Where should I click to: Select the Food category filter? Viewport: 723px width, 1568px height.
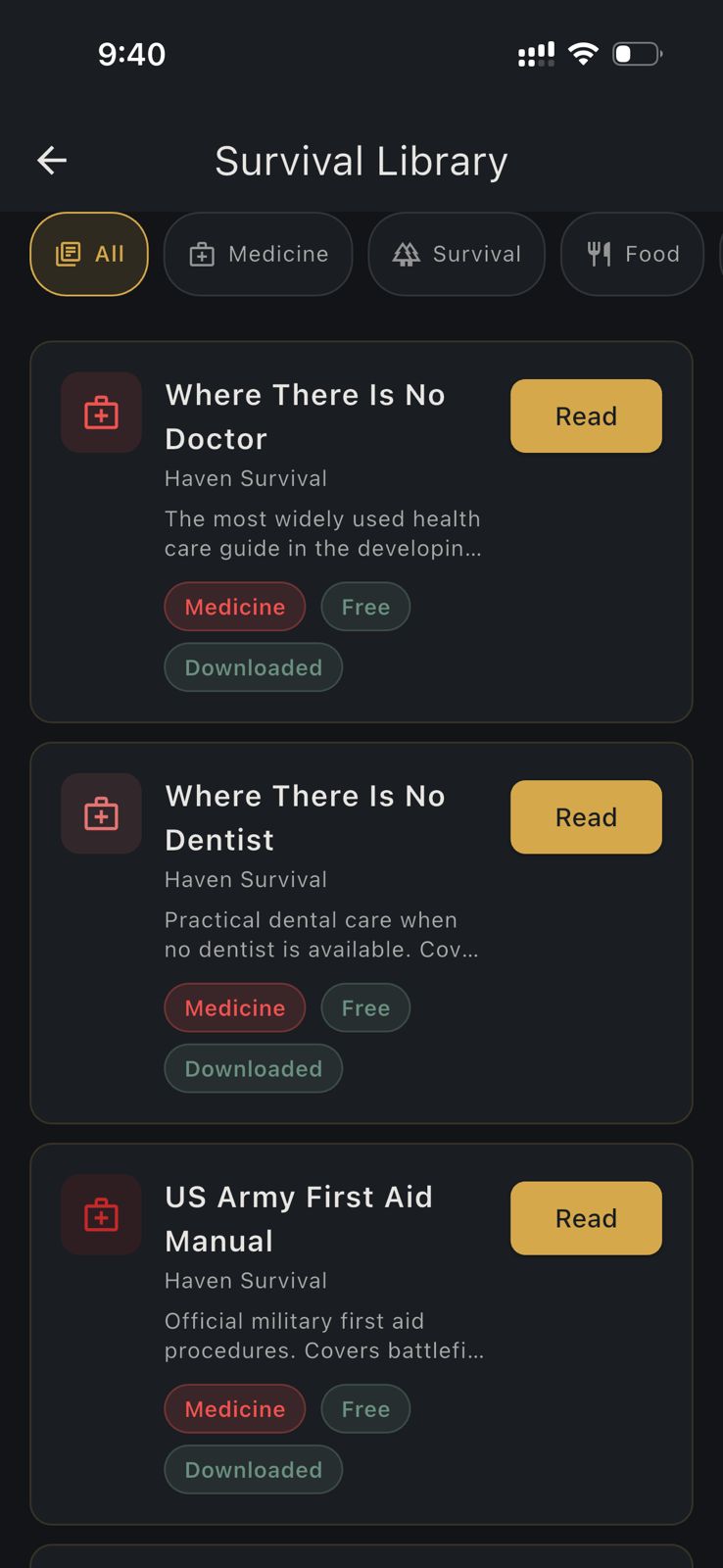632,254
